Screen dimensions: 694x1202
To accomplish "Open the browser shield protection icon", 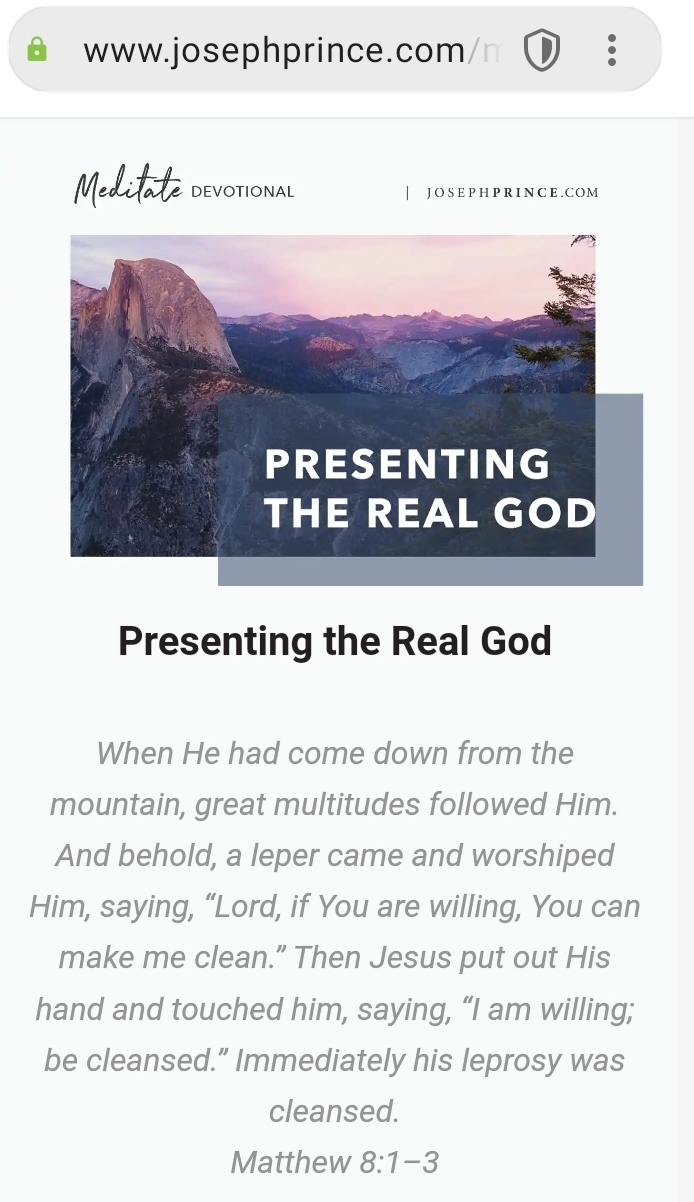I will coord(542,50).
